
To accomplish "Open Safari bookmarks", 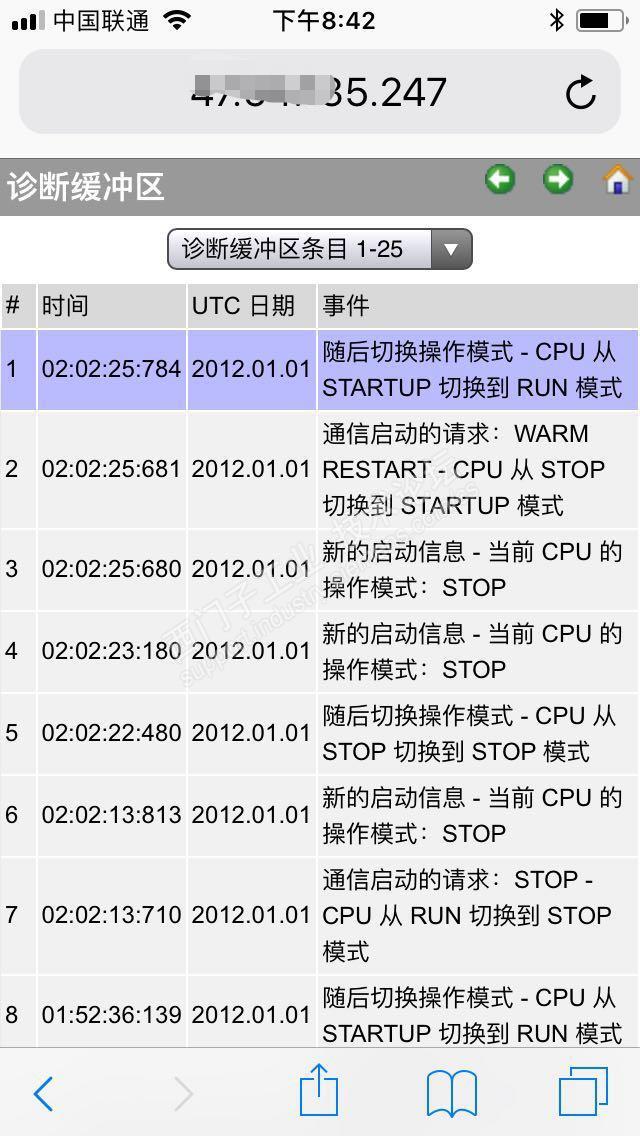I will coord(451,1093).
